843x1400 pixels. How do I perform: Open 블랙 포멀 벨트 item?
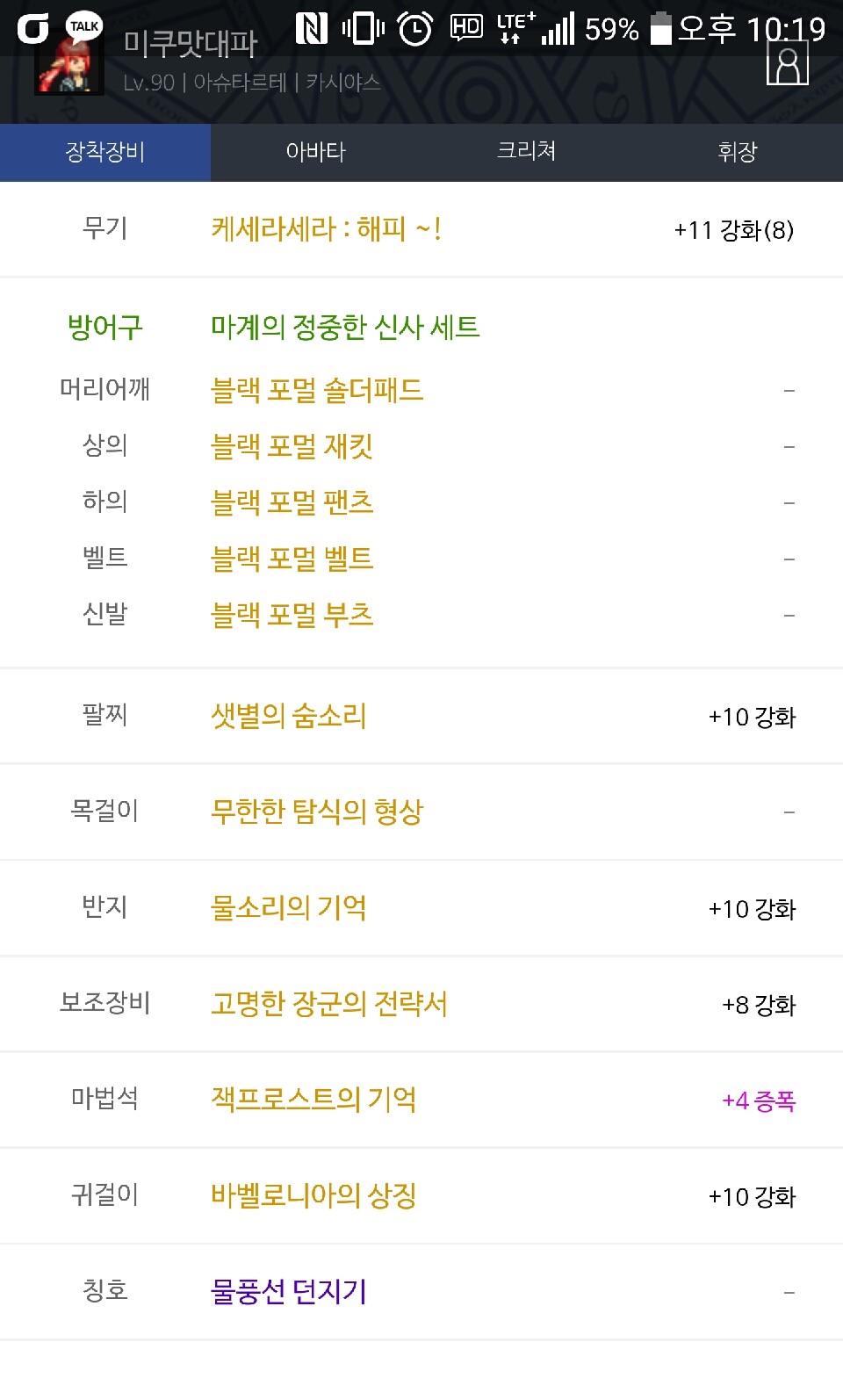click(292, 559)
